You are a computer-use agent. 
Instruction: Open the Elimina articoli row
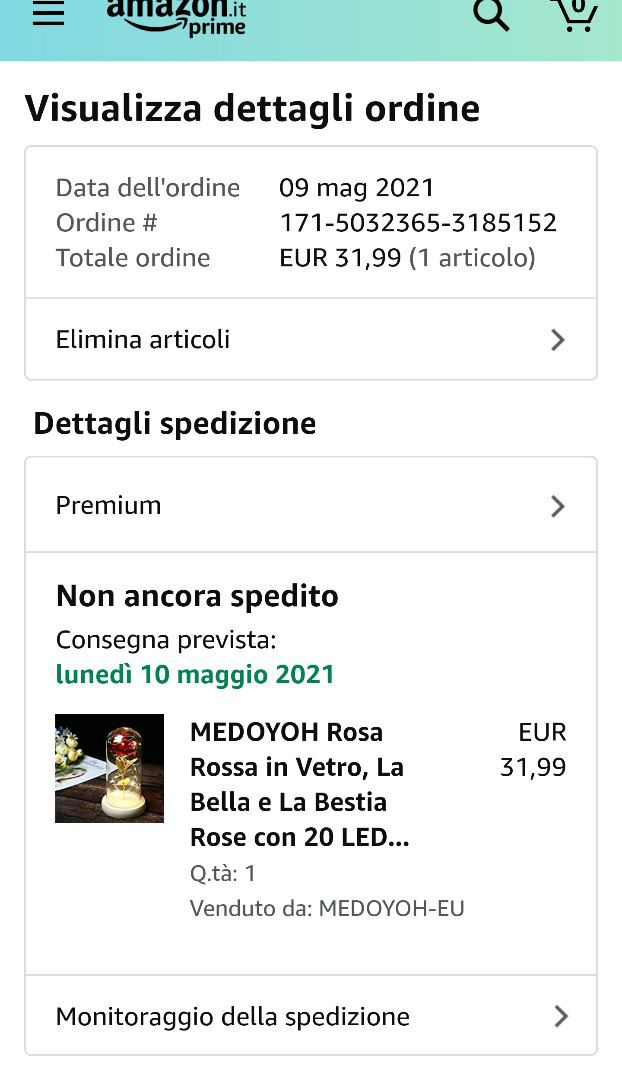[310, 339]
